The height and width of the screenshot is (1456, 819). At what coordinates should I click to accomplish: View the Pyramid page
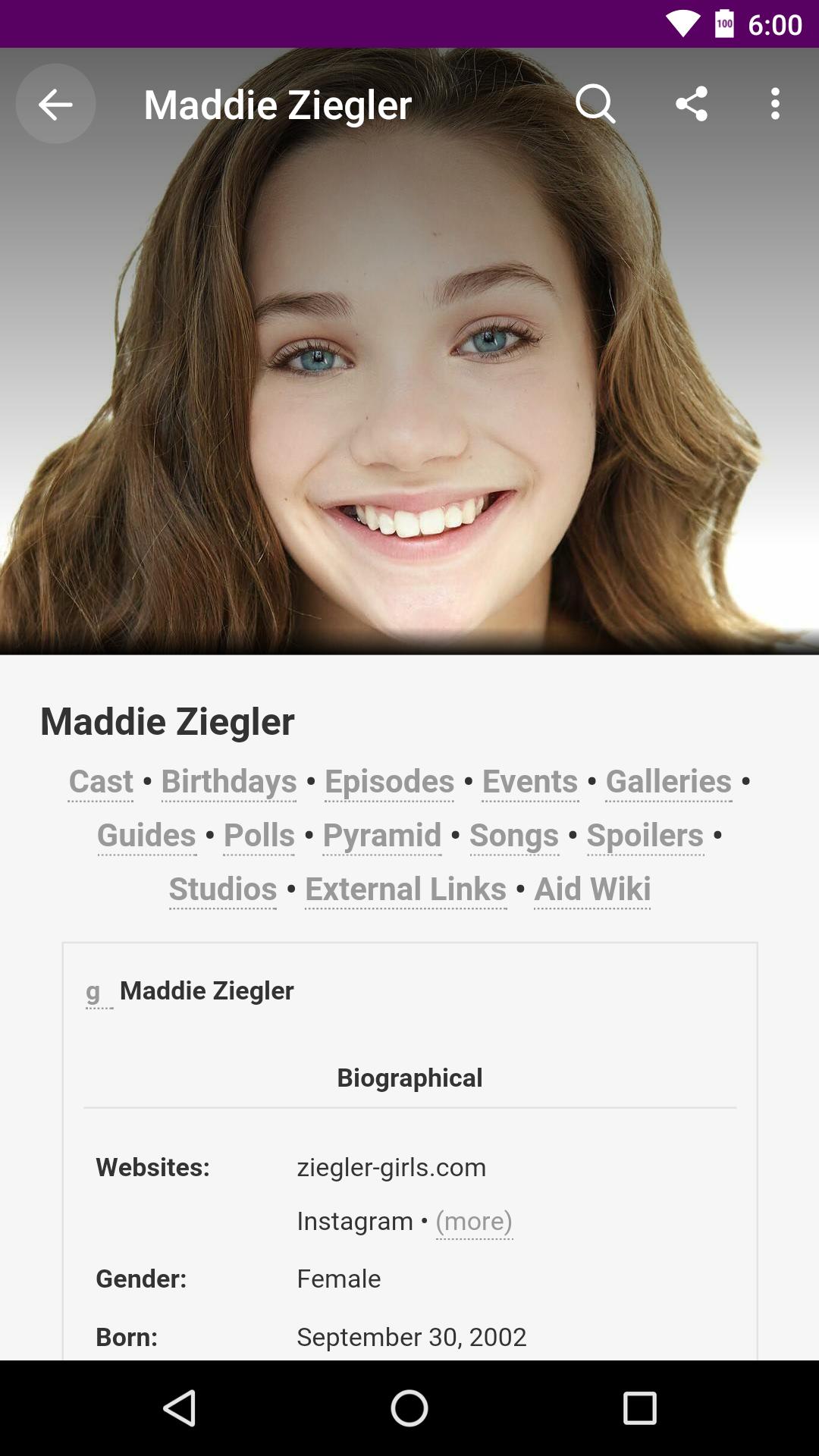point(381,835)
